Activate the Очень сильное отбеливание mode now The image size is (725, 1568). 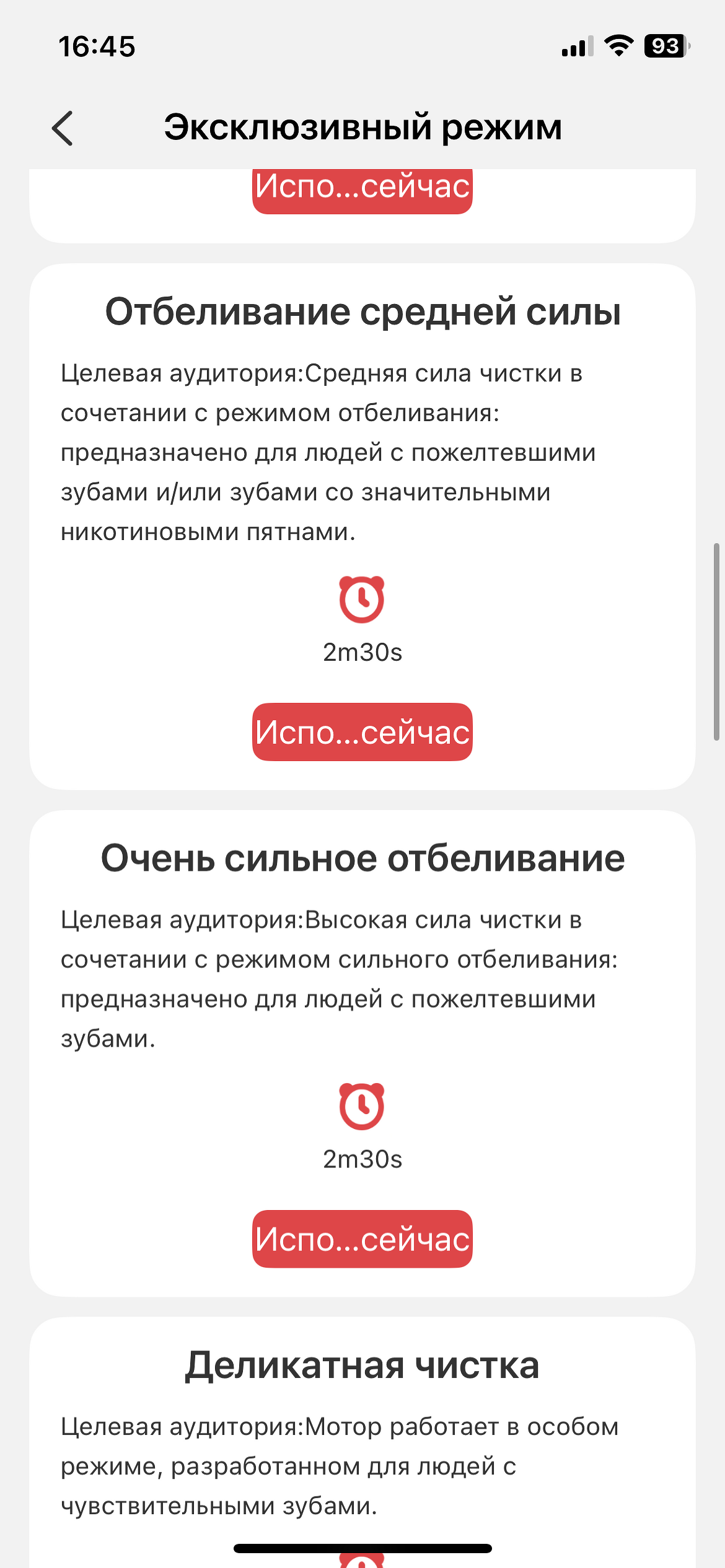pyautogui.click(x=362, y=1239)
